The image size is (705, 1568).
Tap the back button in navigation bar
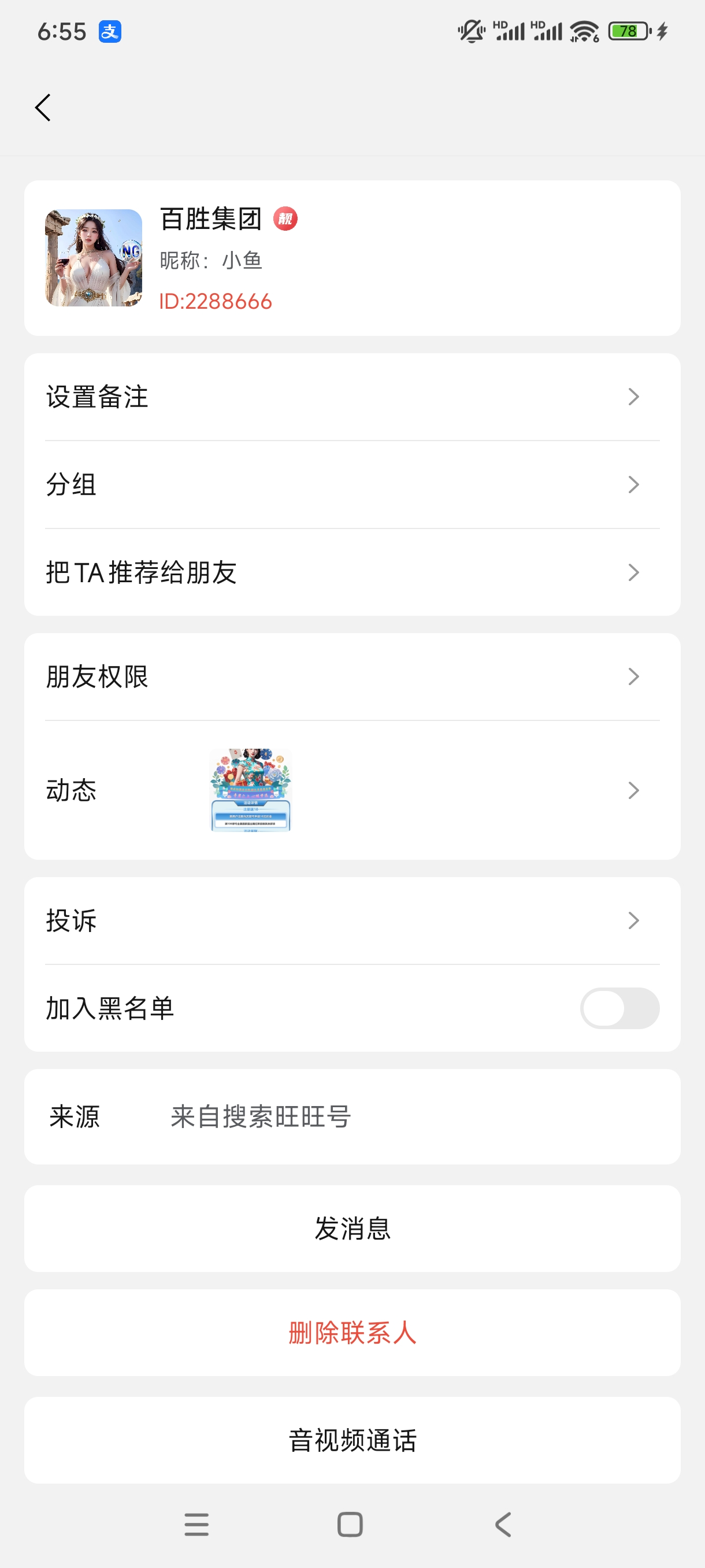[502, 1524]
